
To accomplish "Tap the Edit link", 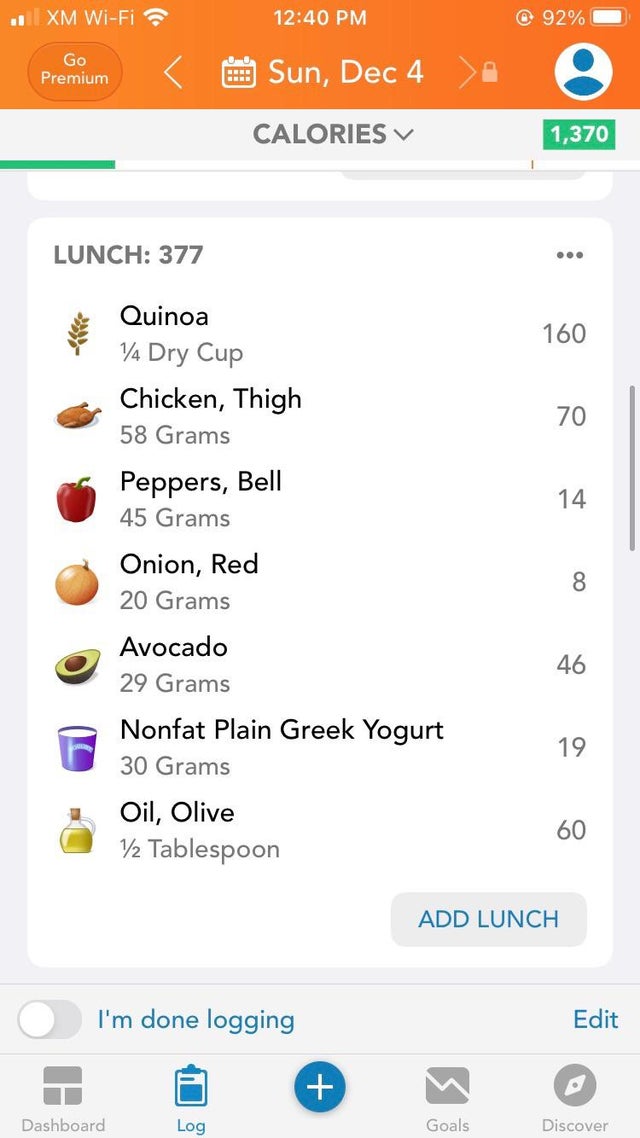I will click(x=596, y=1020).
